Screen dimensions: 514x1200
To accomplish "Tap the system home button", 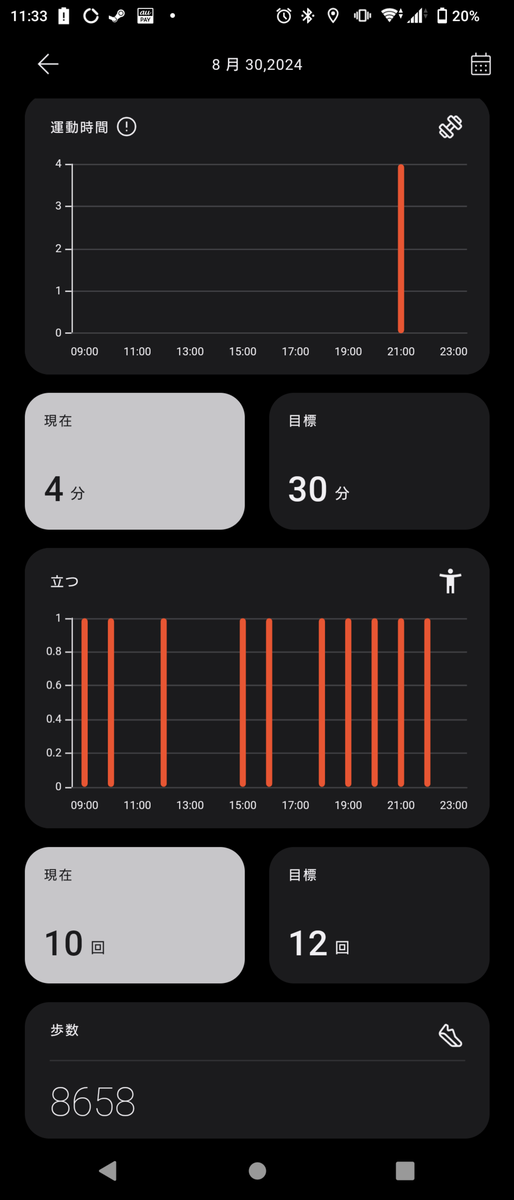I will [257, 1170].
